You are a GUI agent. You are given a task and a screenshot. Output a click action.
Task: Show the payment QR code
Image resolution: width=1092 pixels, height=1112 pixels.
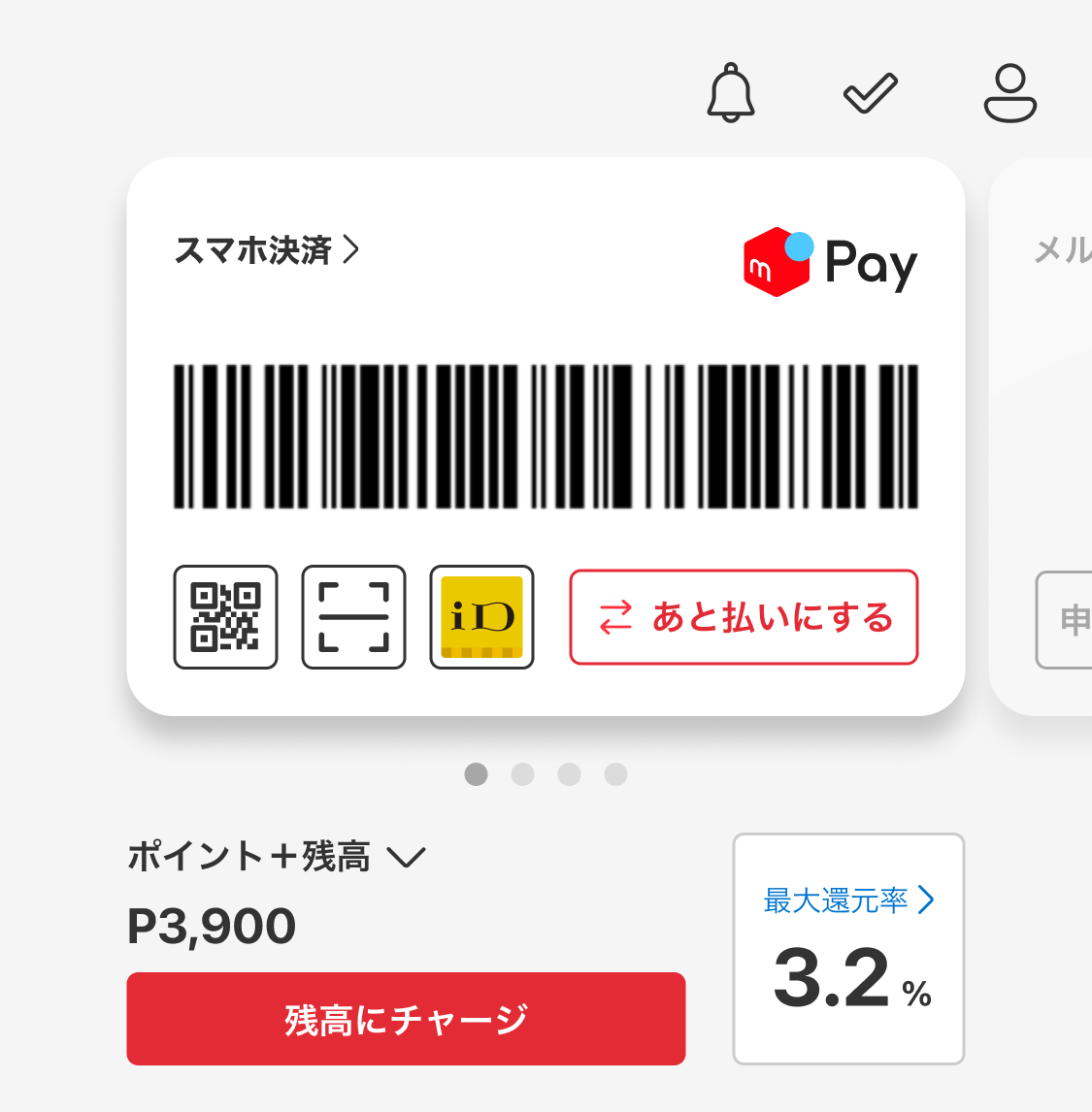[225, 617]
